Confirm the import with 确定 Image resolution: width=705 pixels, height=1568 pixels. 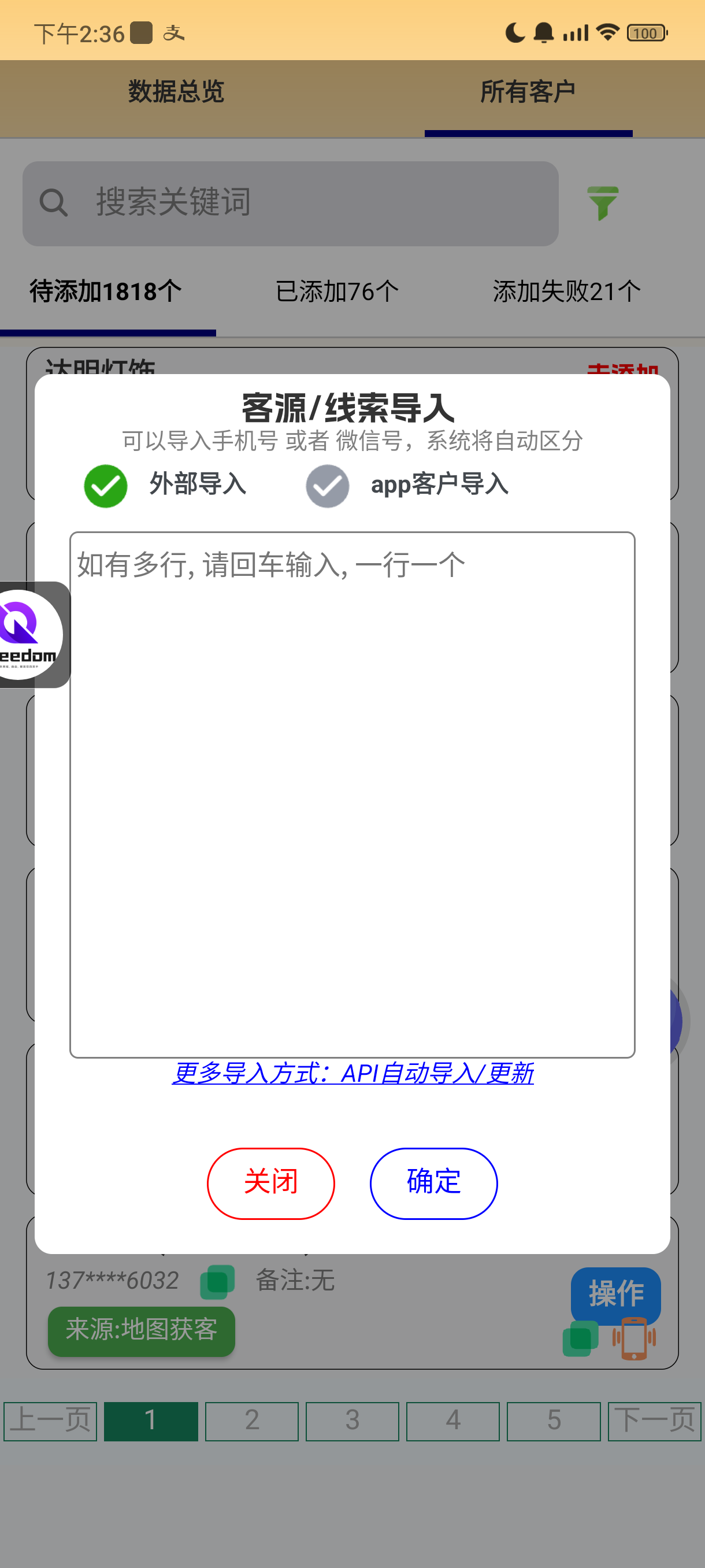point(434,1183)
